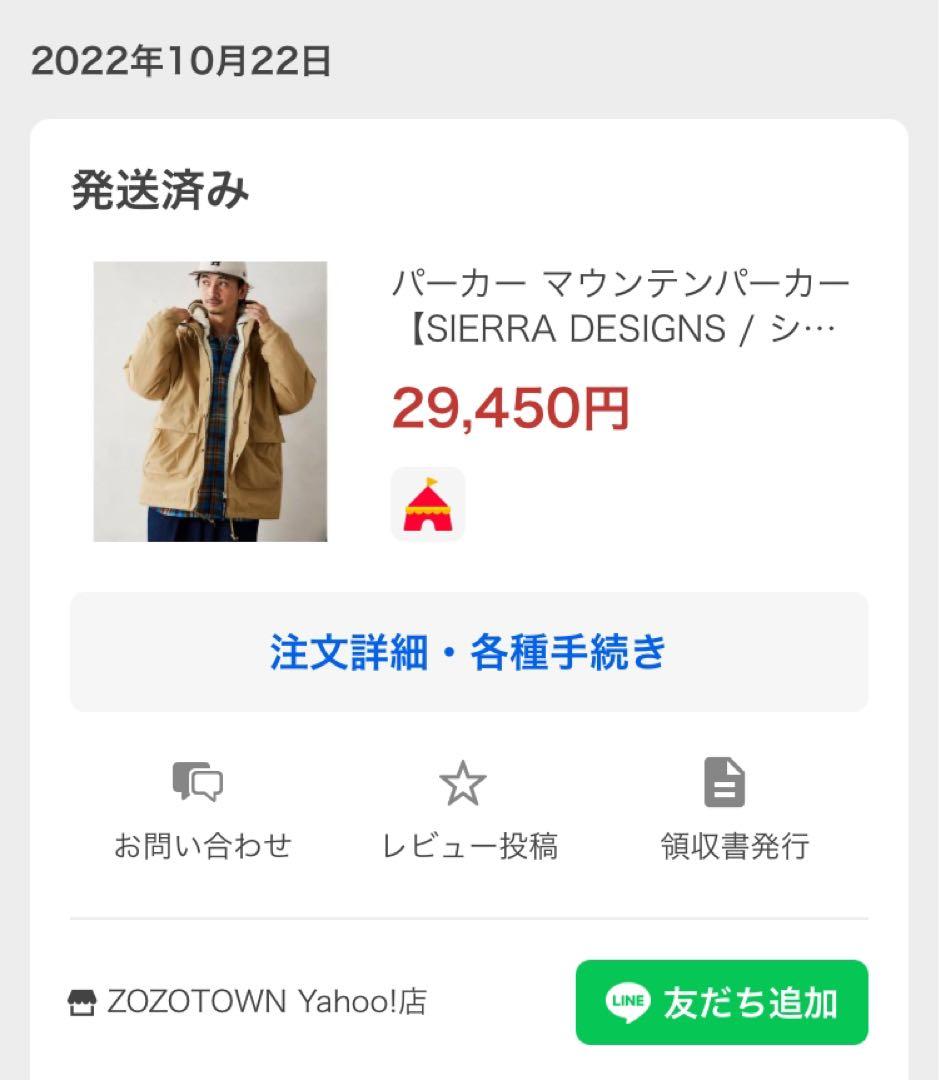This screenshot has width=939, height=1080.
Task: Add friend via 友だち追加 button
Action: [x=721, y=1000]
